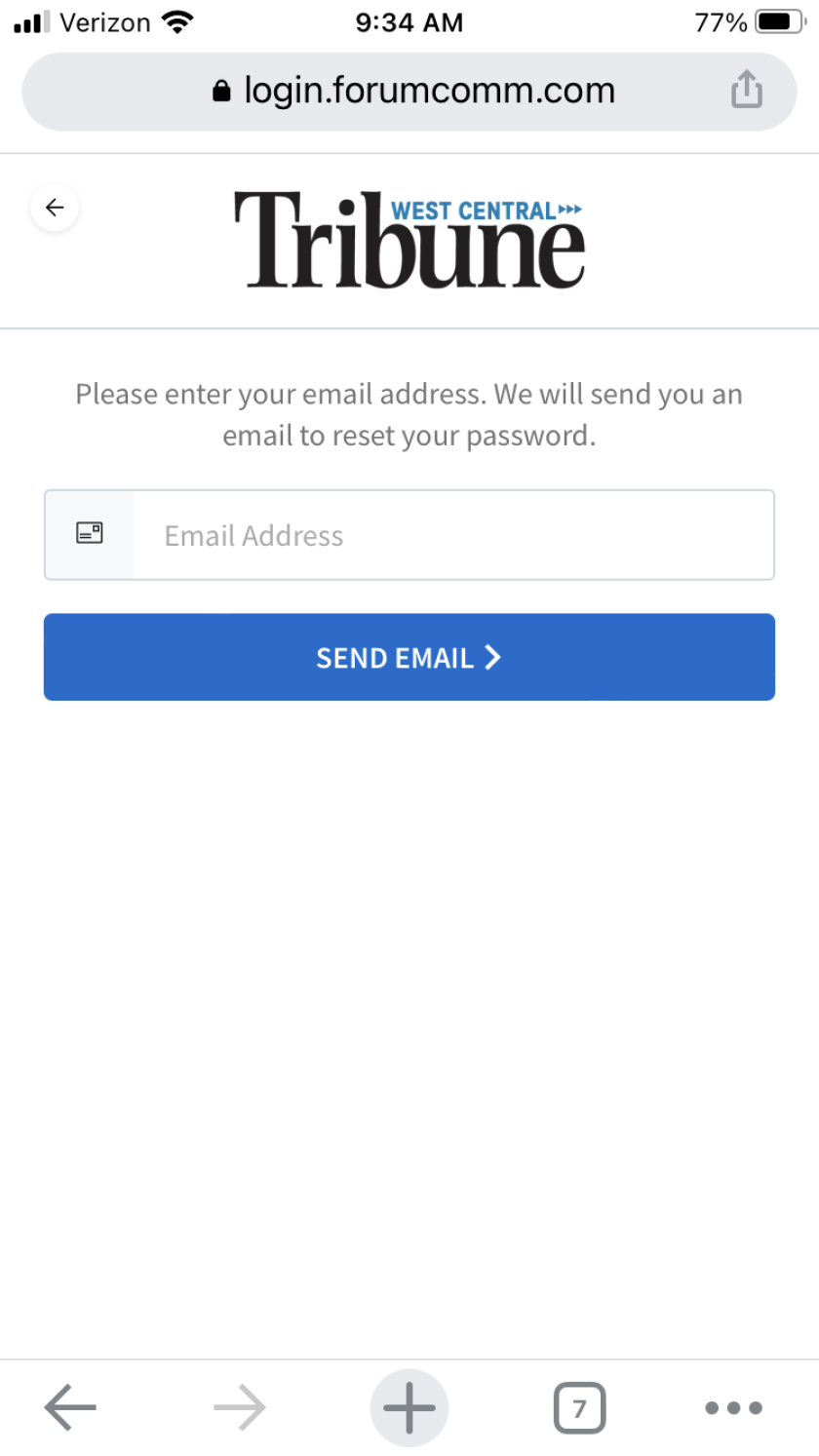The image size is (819, 1456).
Task: Go back in the browser toolbar
Action: 70,1407
